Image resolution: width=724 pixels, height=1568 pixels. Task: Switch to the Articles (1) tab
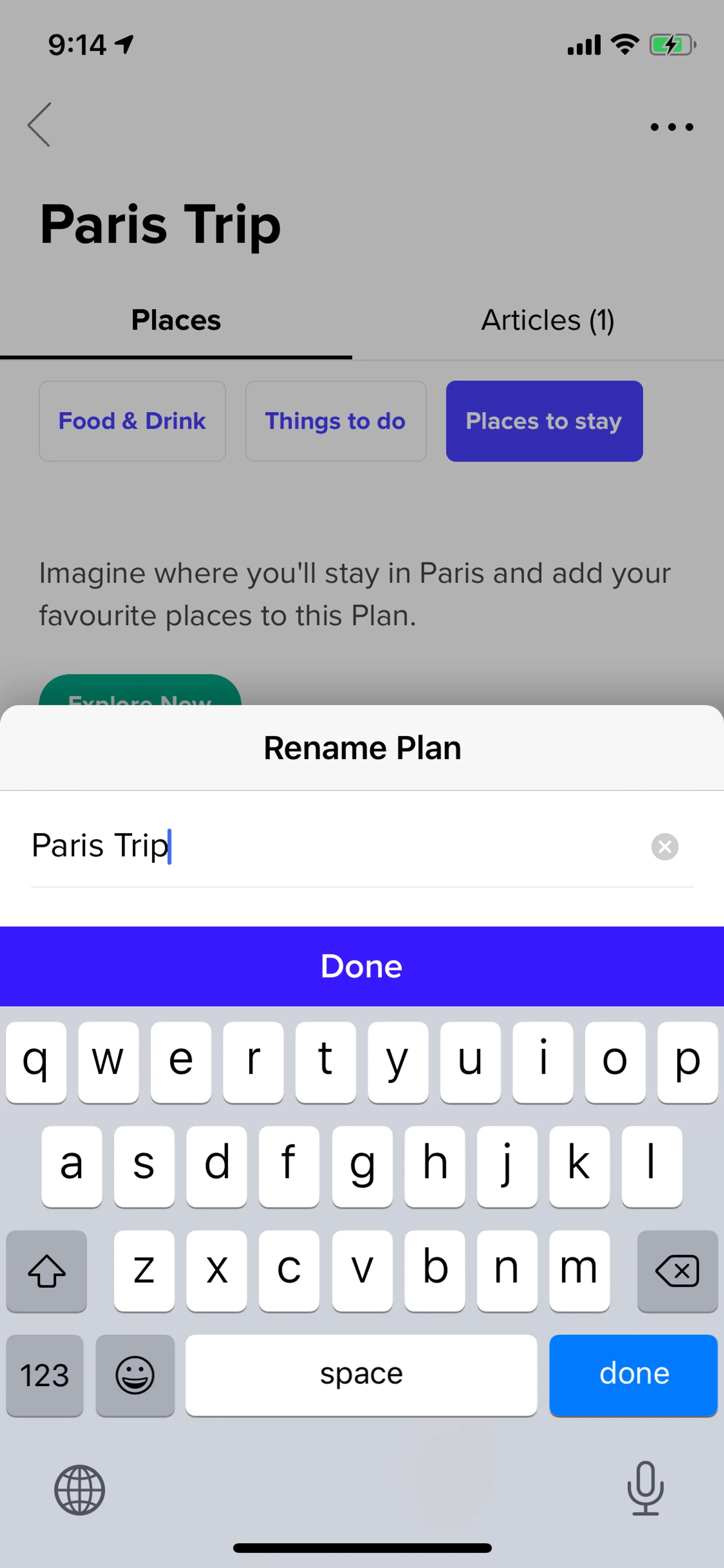click(548, 320)
